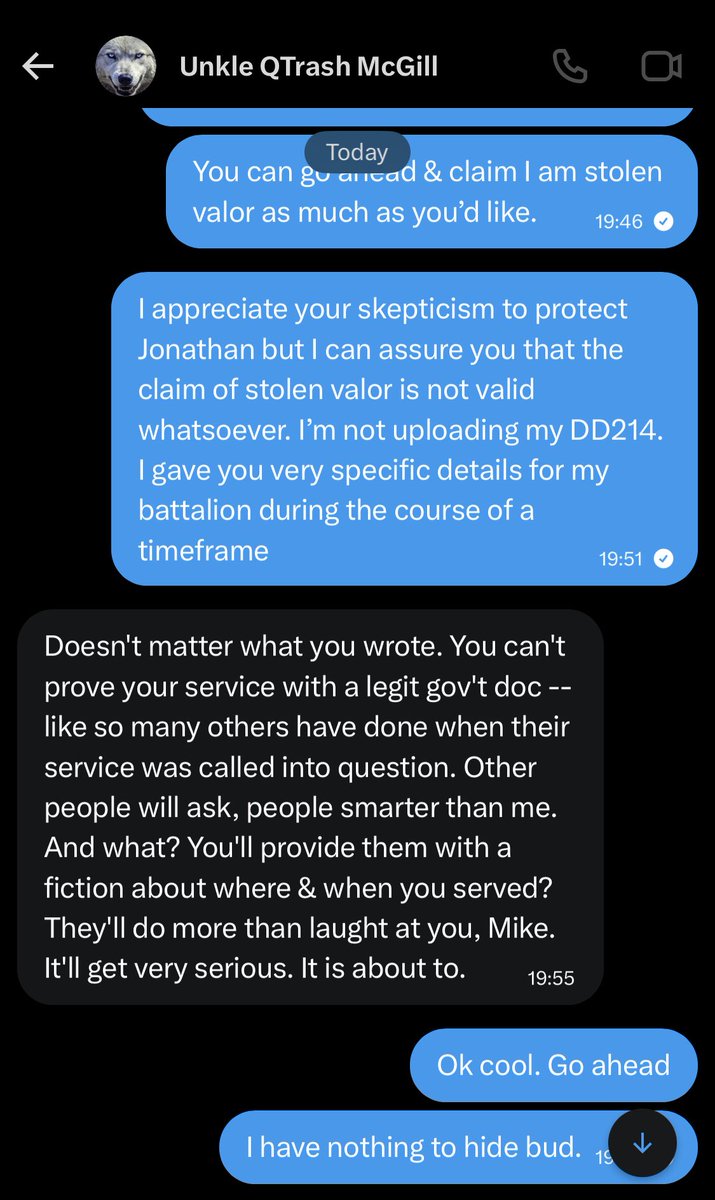Image resolution: width=715 pixels, height=1200 pixels.
Task: Start a video call
Action: point(661,67)
